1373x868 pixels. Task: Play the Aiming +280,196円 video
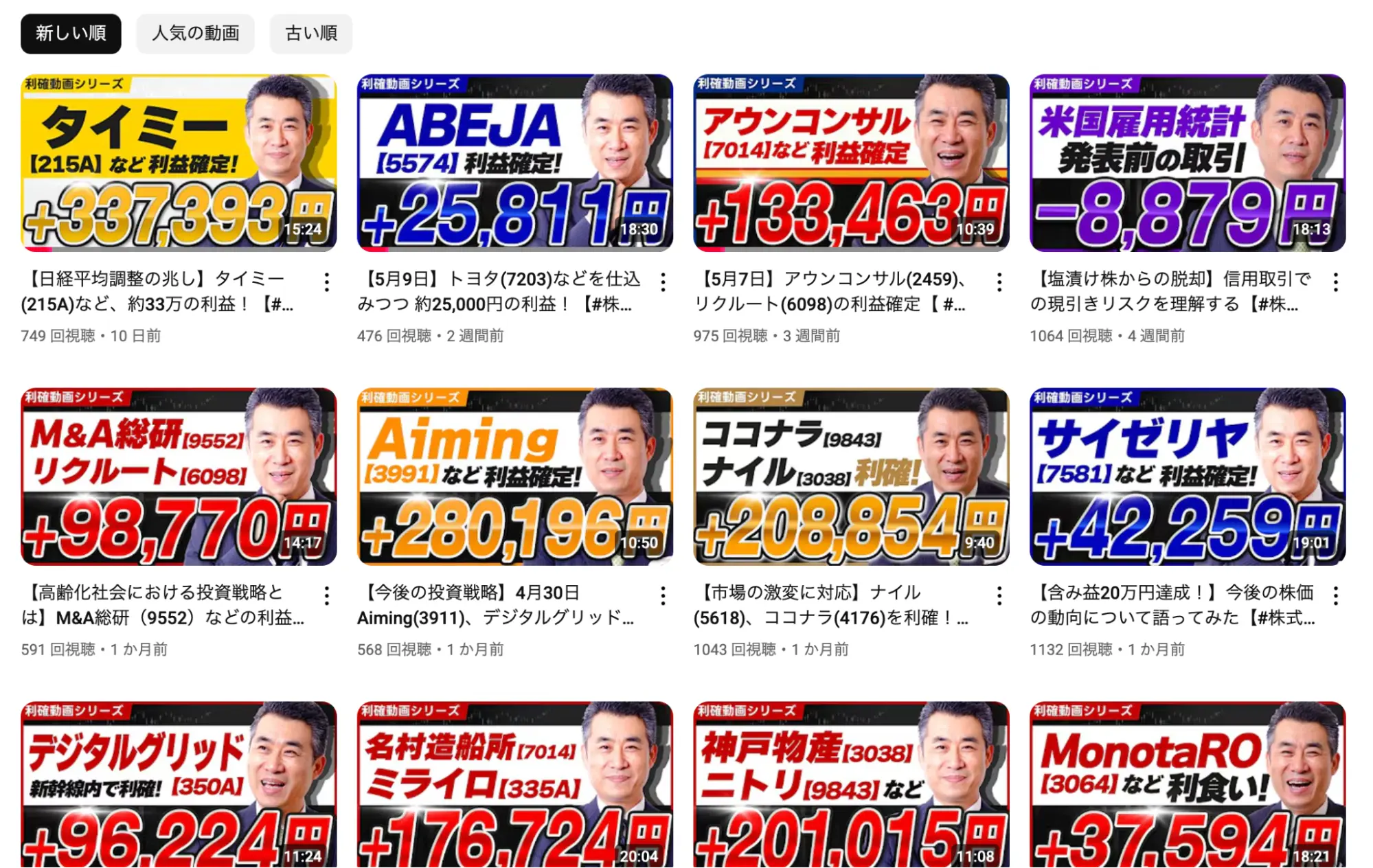[x=514, y=477]
